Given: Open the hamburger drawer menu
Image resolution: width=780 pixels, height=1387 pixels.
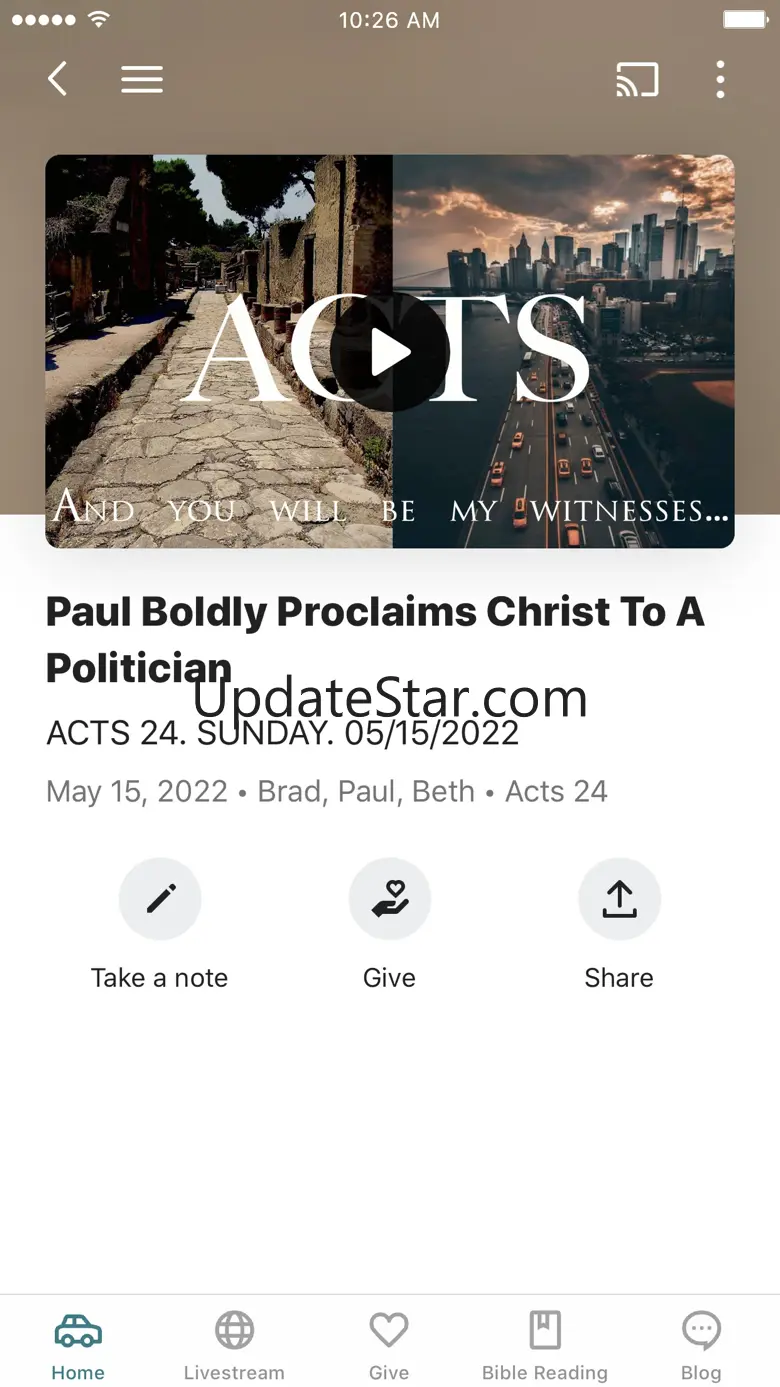Looking at the screenshot, I should coord(142,79).
